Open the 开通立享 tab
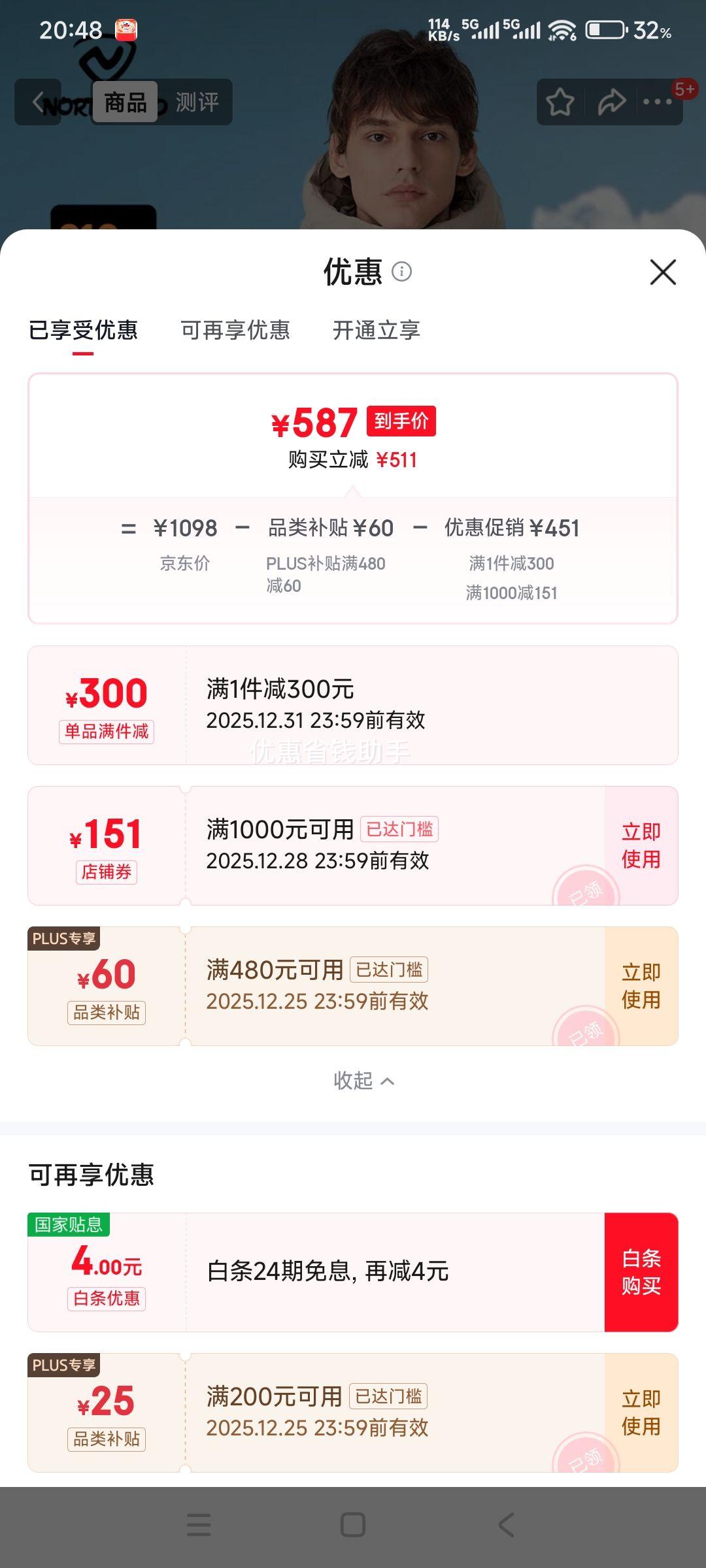Image resolution: width=706 pixels, height=1568 pixels. [377, 331]
